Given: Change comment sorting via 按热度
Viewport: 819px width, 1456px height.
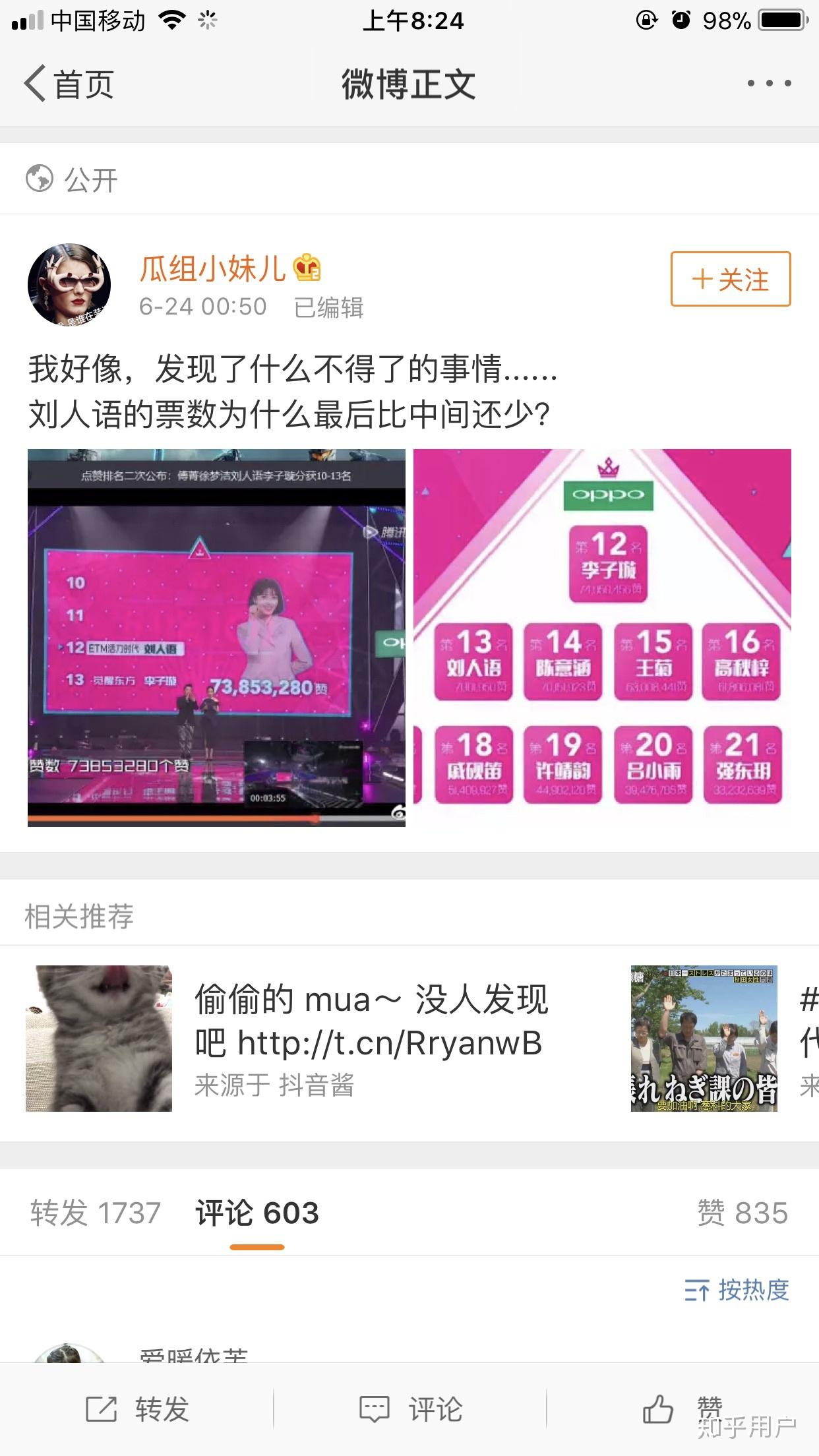Looking at the screenshot, I should click(737, 1289).
